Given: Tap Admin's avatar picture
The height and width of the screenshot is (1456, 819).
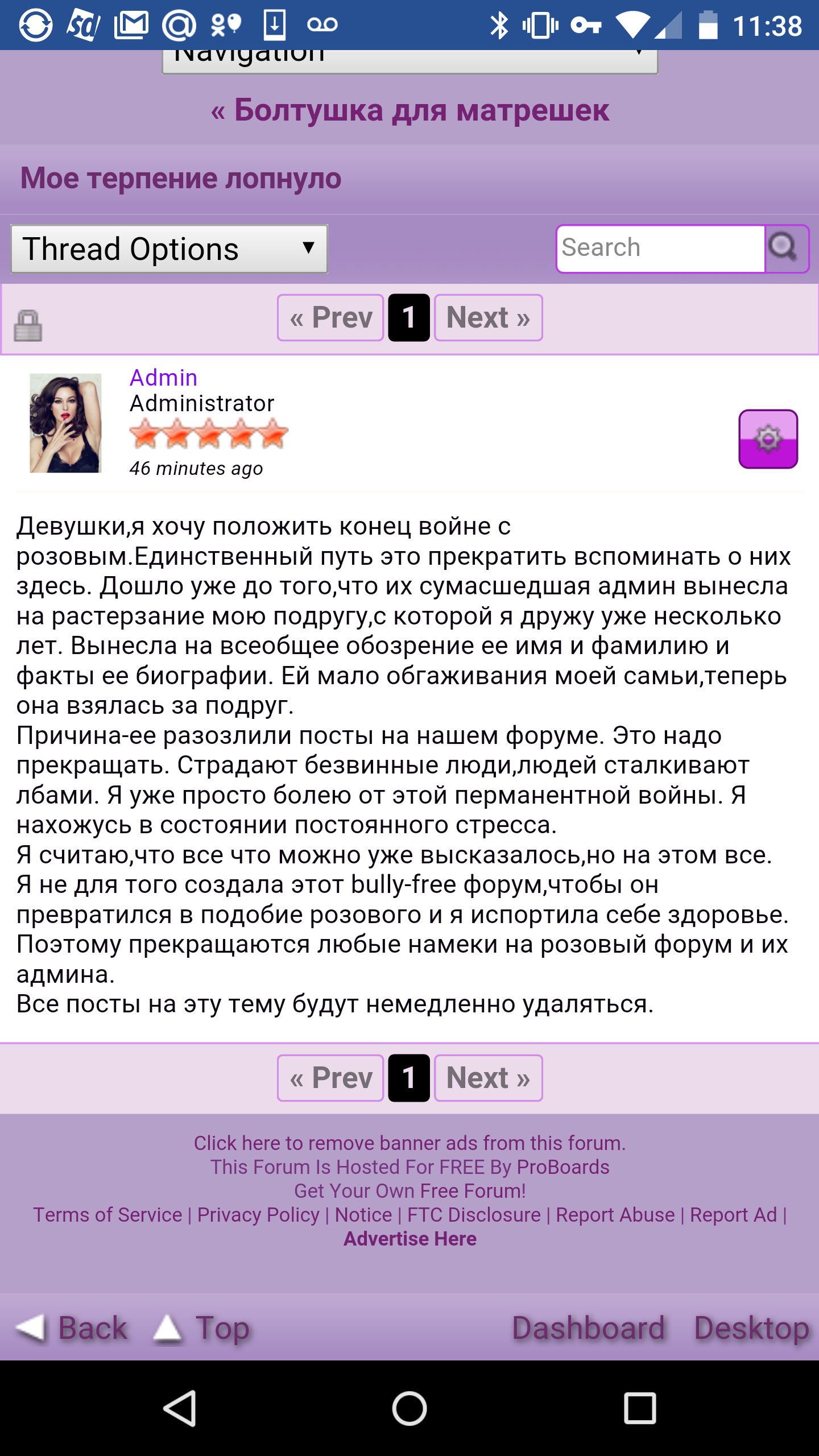Looking at the screenshot, I should pyautogui.click(x=65, y=423).
